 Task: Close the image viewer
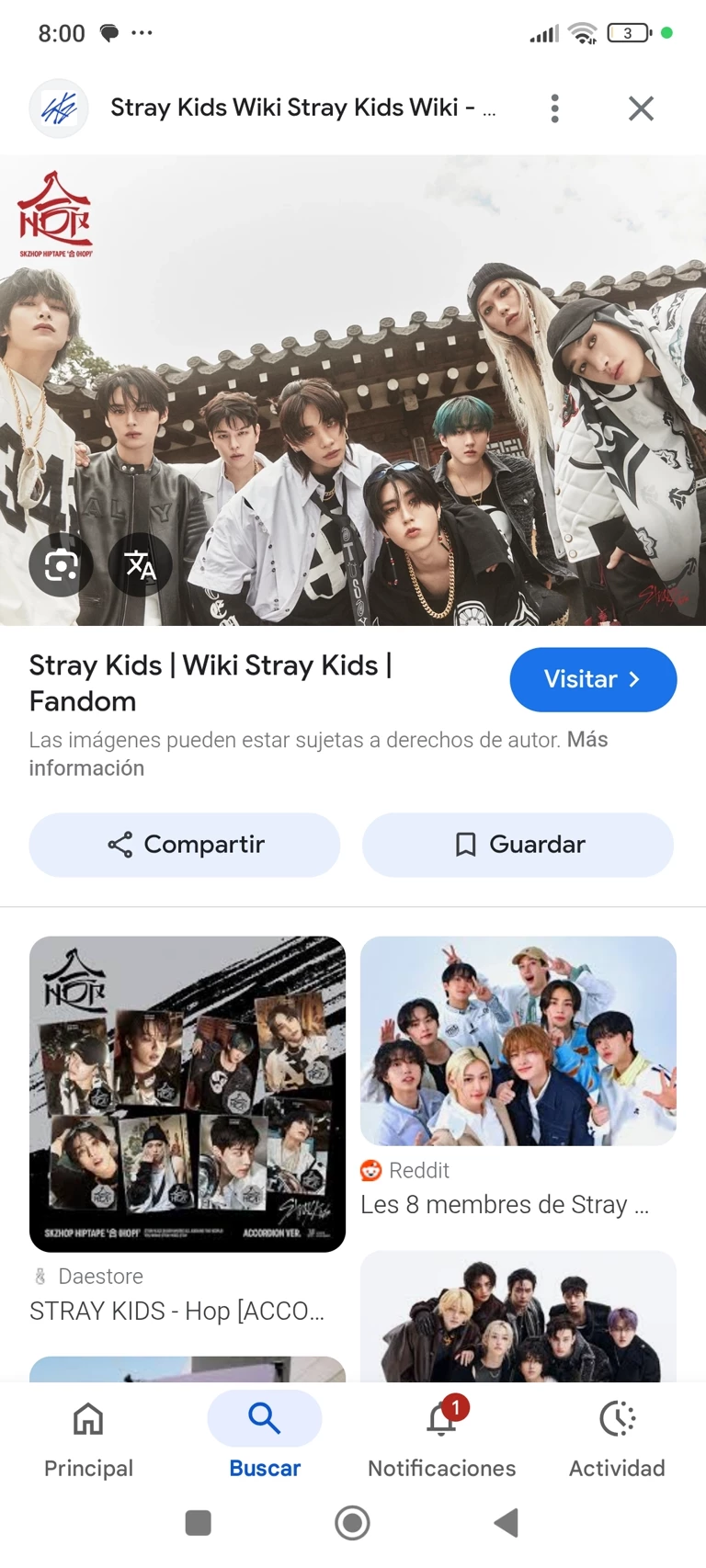pos(641,108)
